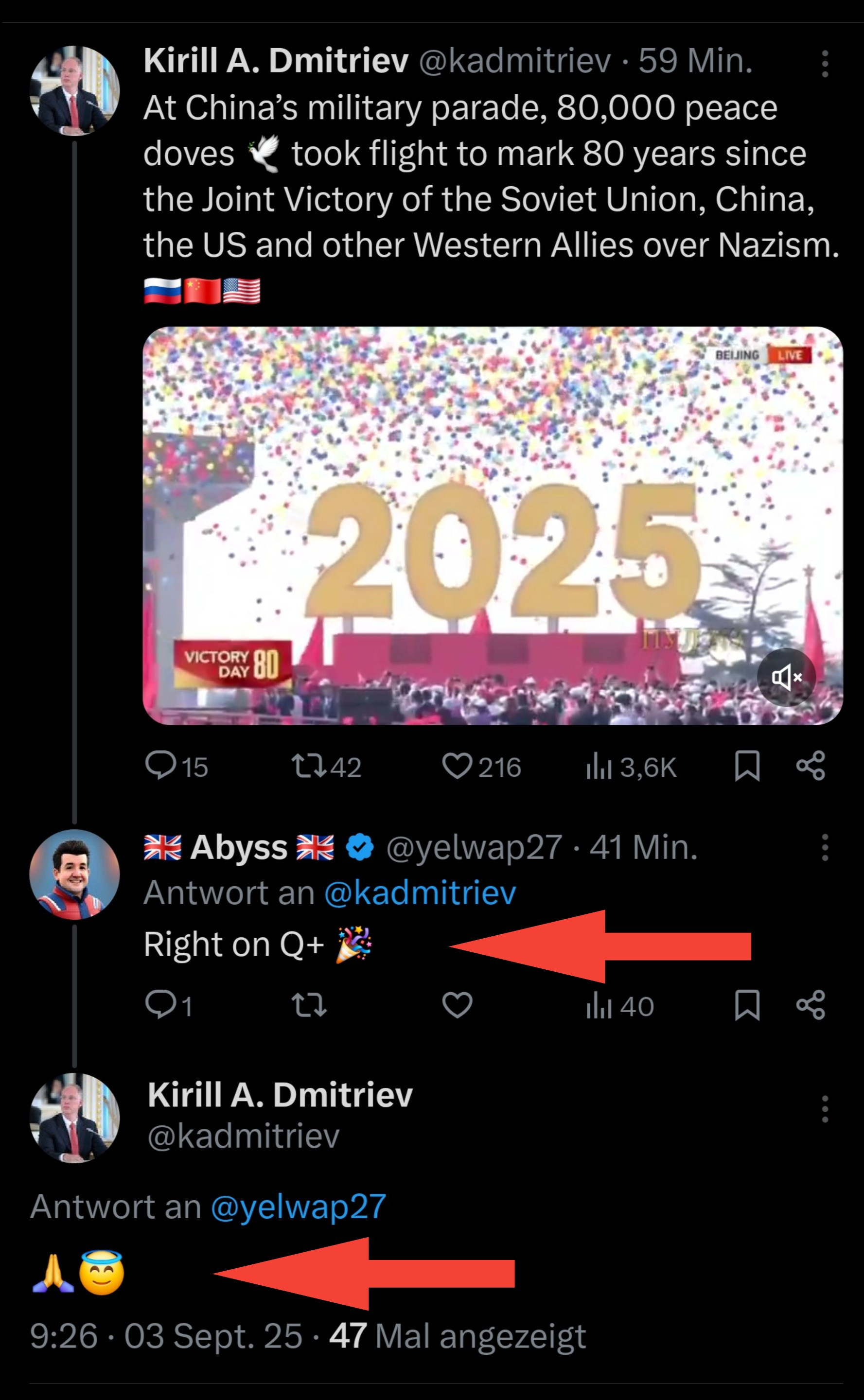Repost the post with 42 reposts

pyautogui.click(x=309, y=766)
